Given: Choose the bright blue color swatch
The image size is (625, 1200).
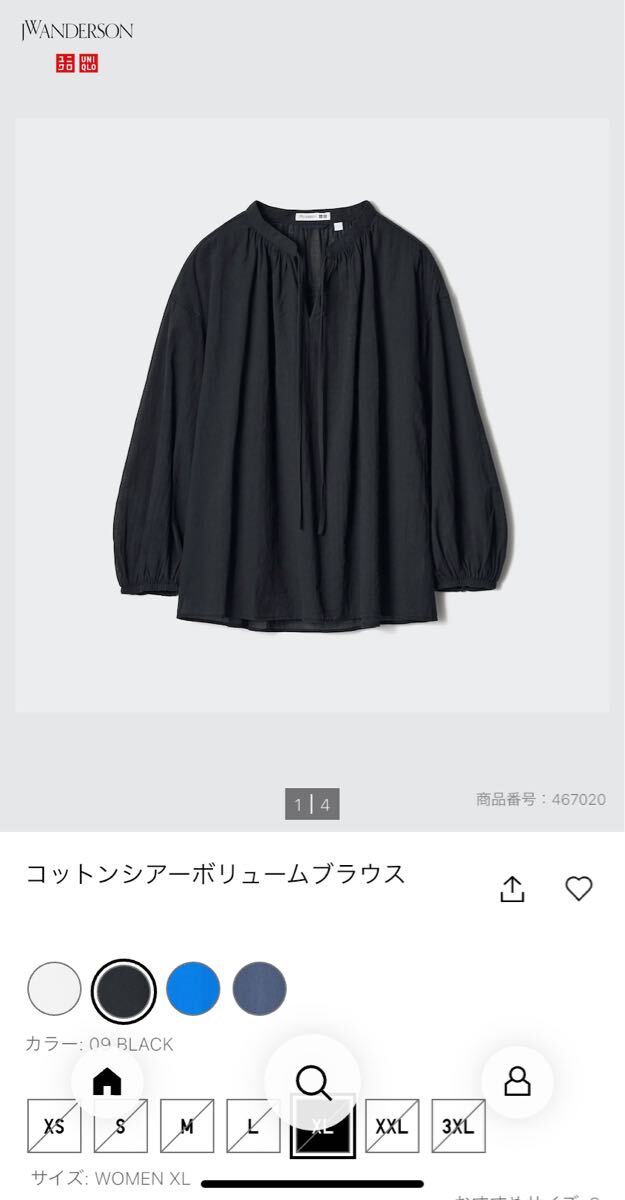Looking at the screenshot, I should pos(193,989).
